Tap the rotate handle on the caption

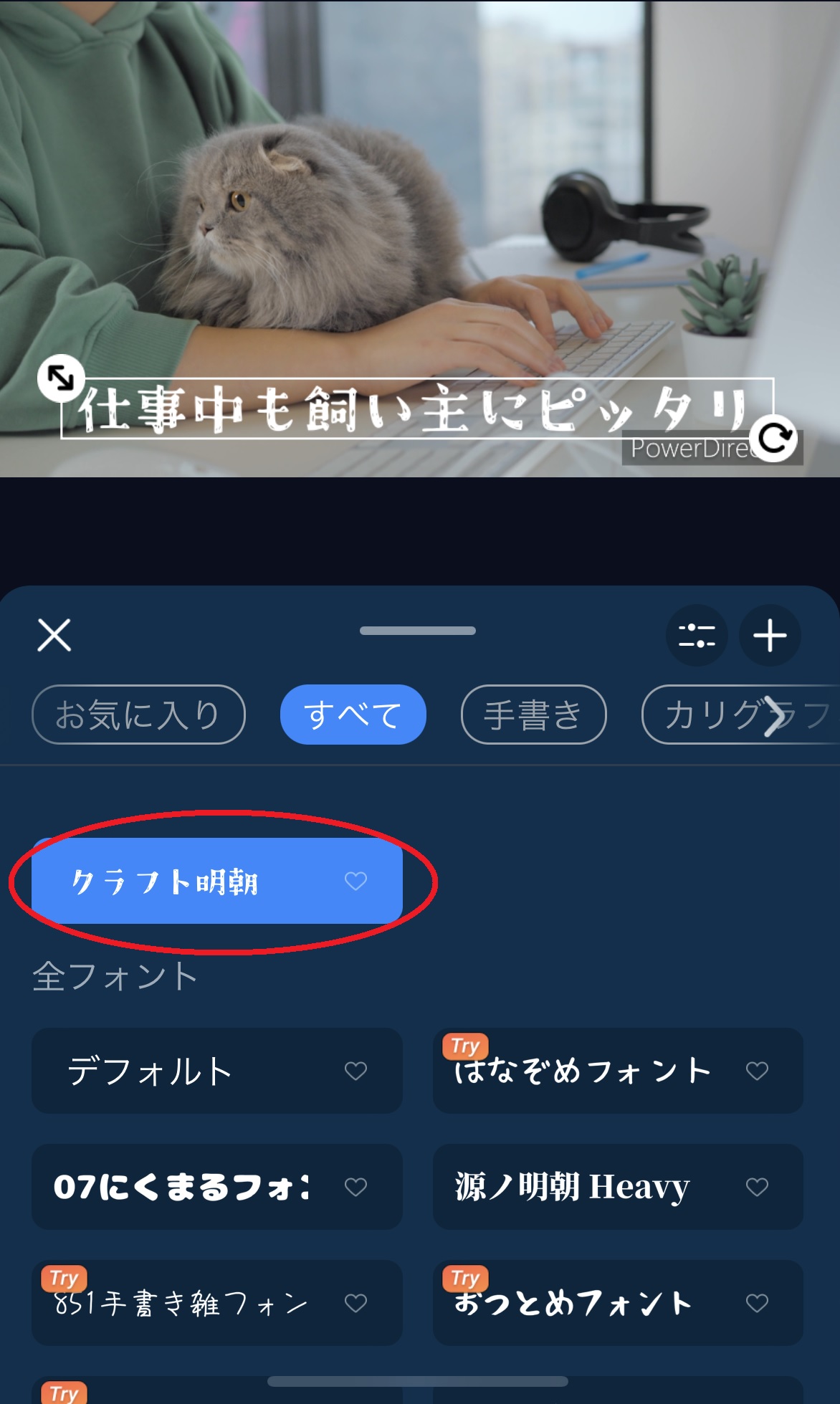point(774,438)
